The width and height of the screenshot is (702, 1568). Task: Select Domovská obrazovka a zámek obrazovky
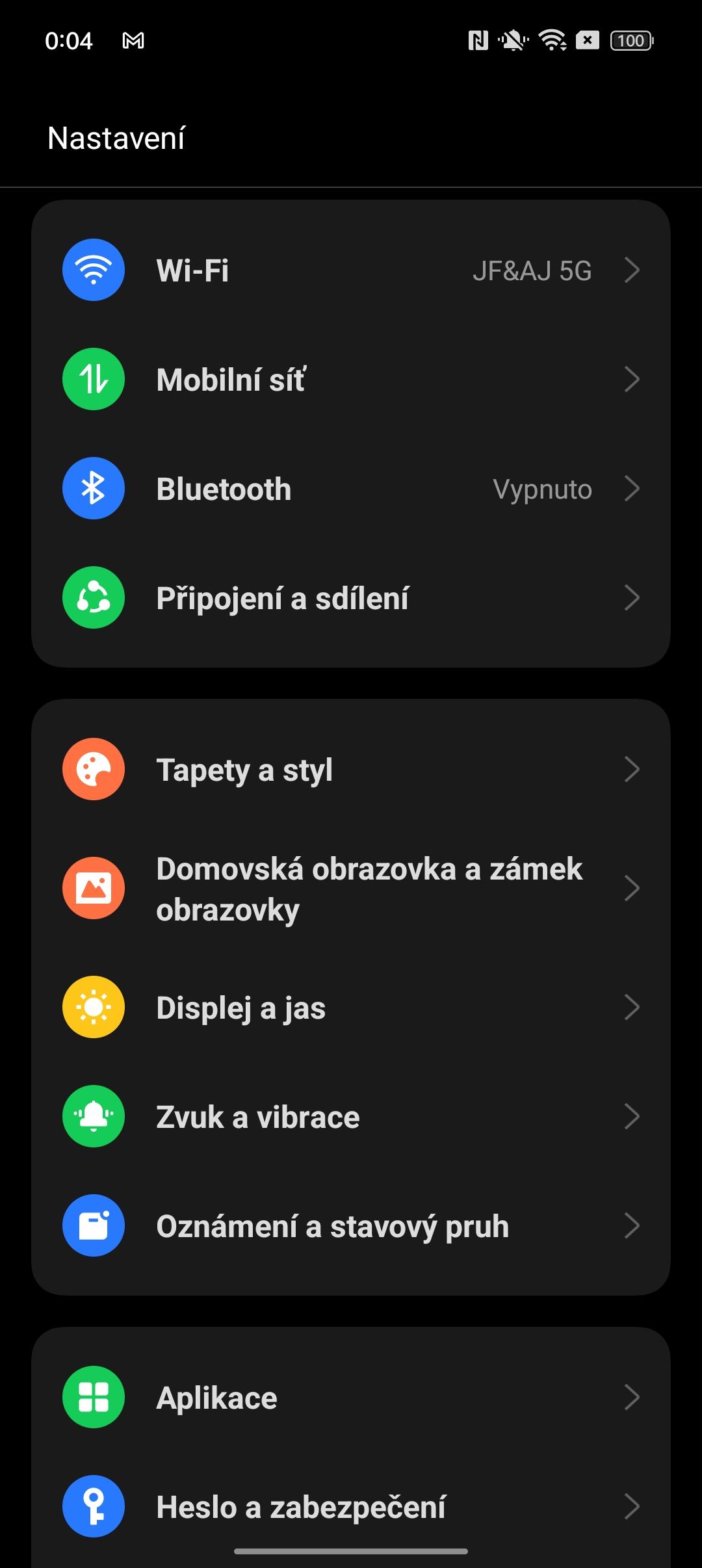pos(351,888)
